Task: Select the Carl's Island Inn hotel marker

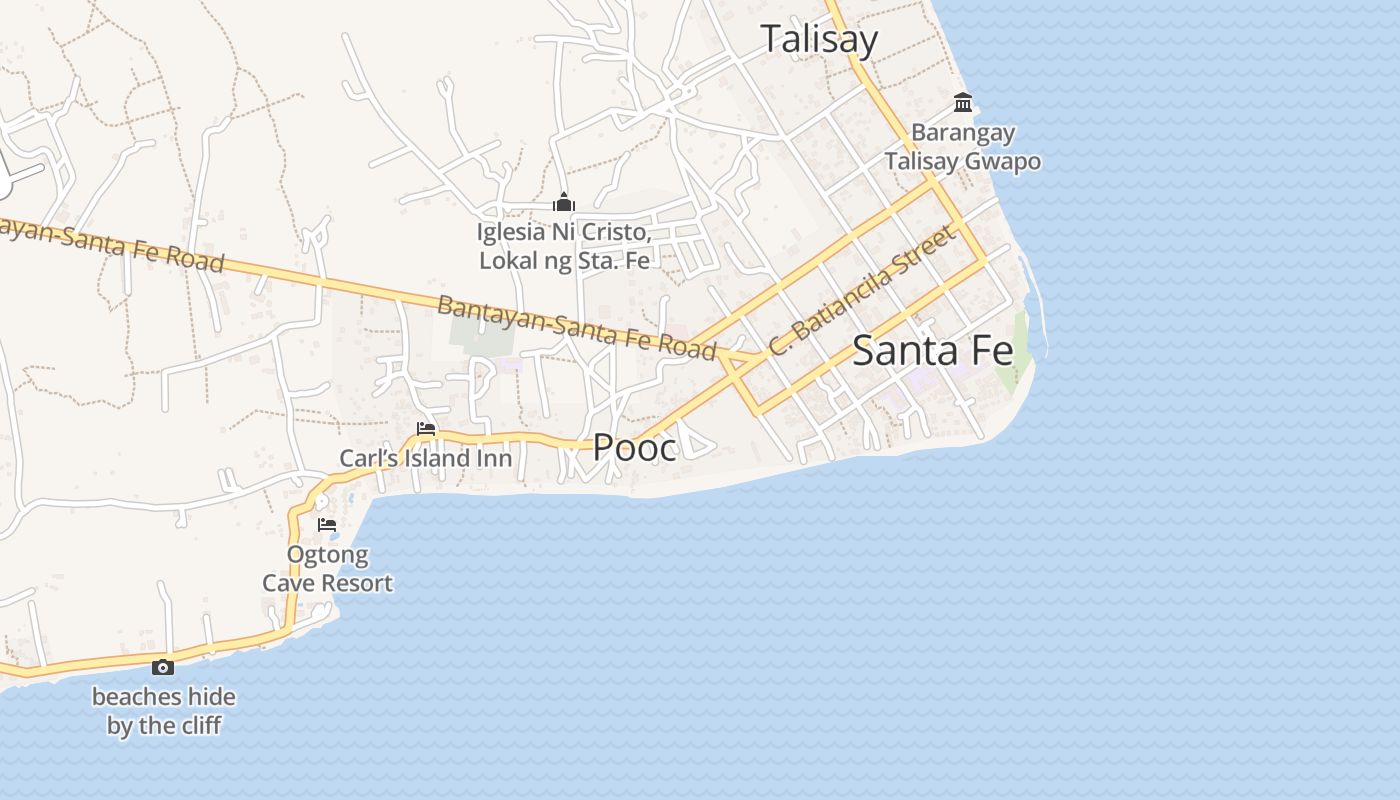Action: tap(426, 430)
